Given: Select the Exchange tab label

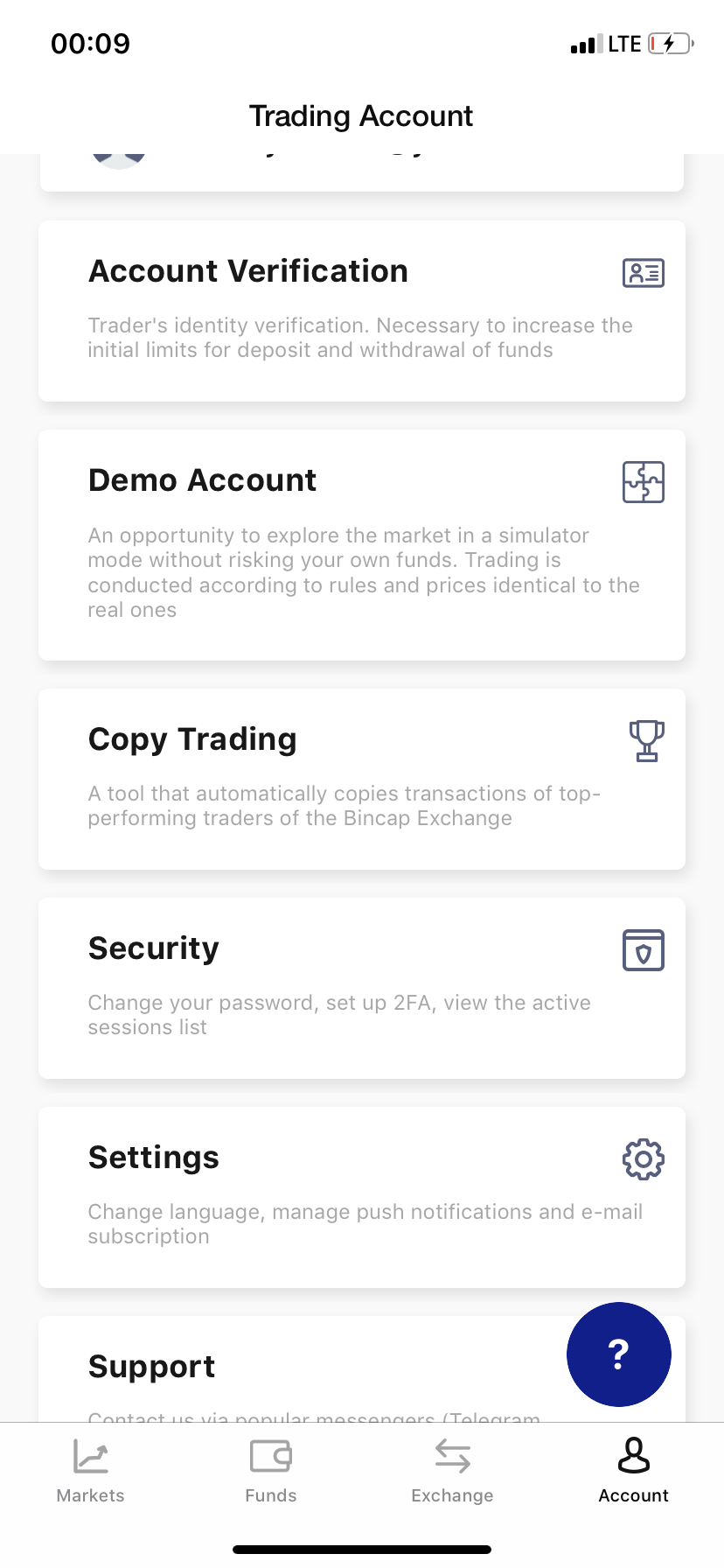Looking at the screenshot, I should [x=452, y=1496].
